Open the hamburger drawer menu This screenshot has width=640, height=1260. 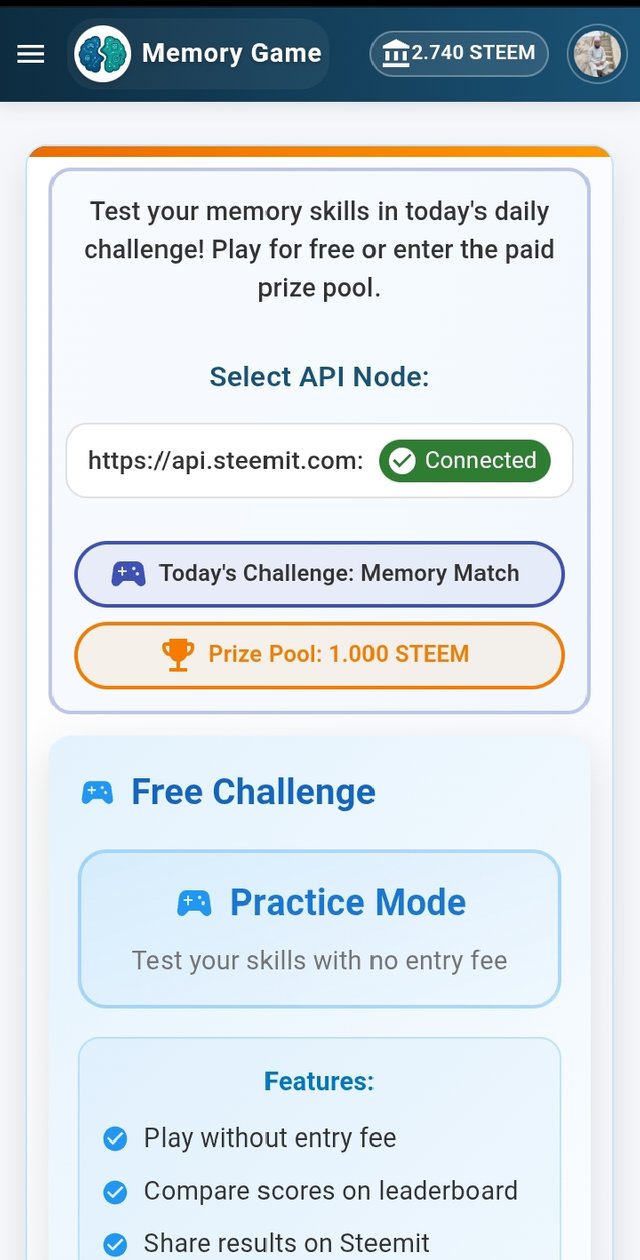(31, 54)
